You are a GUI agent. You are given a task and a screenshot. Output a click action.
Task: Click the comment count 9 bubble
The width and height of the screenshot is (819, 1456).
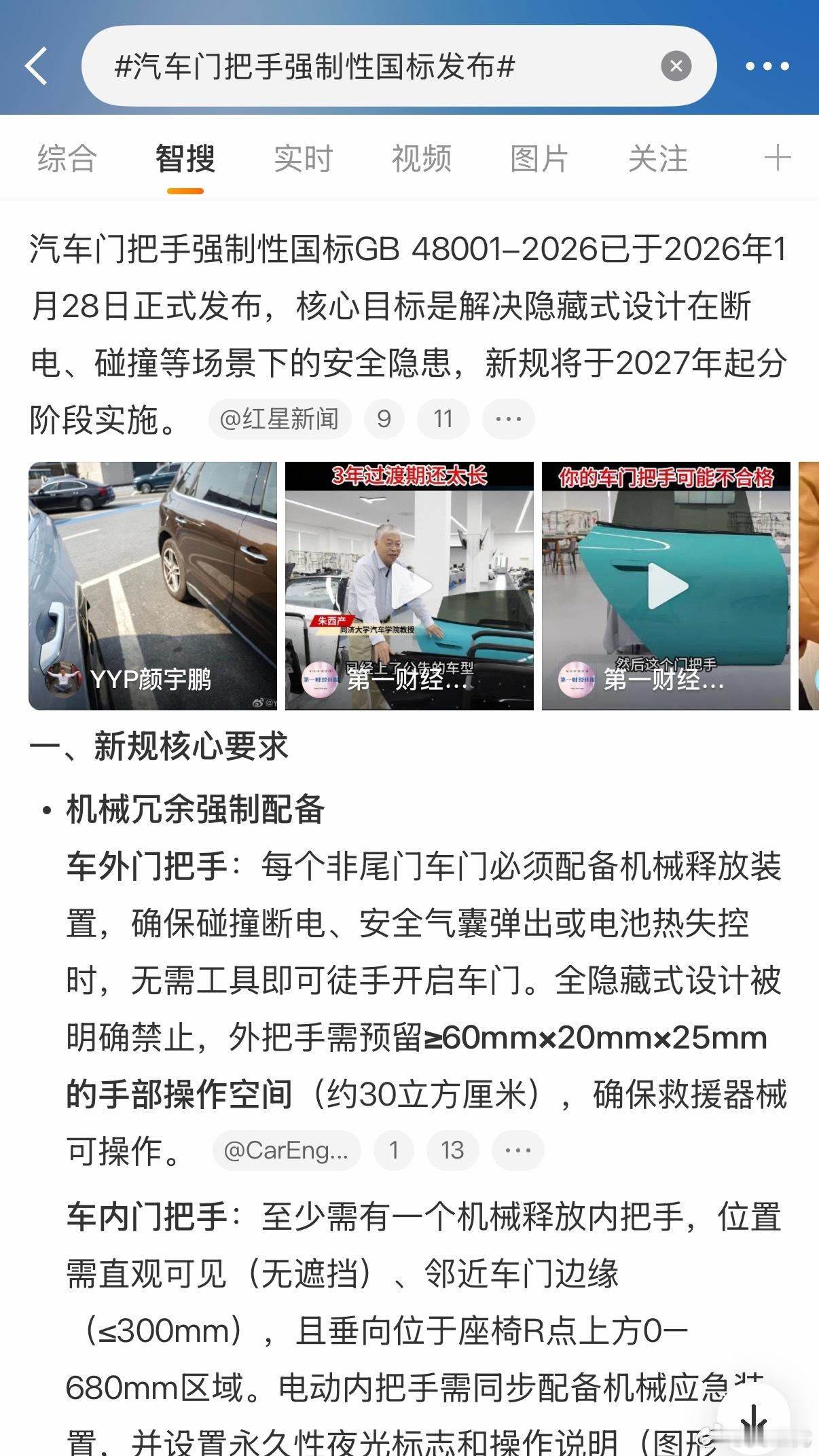pos(384,419)
